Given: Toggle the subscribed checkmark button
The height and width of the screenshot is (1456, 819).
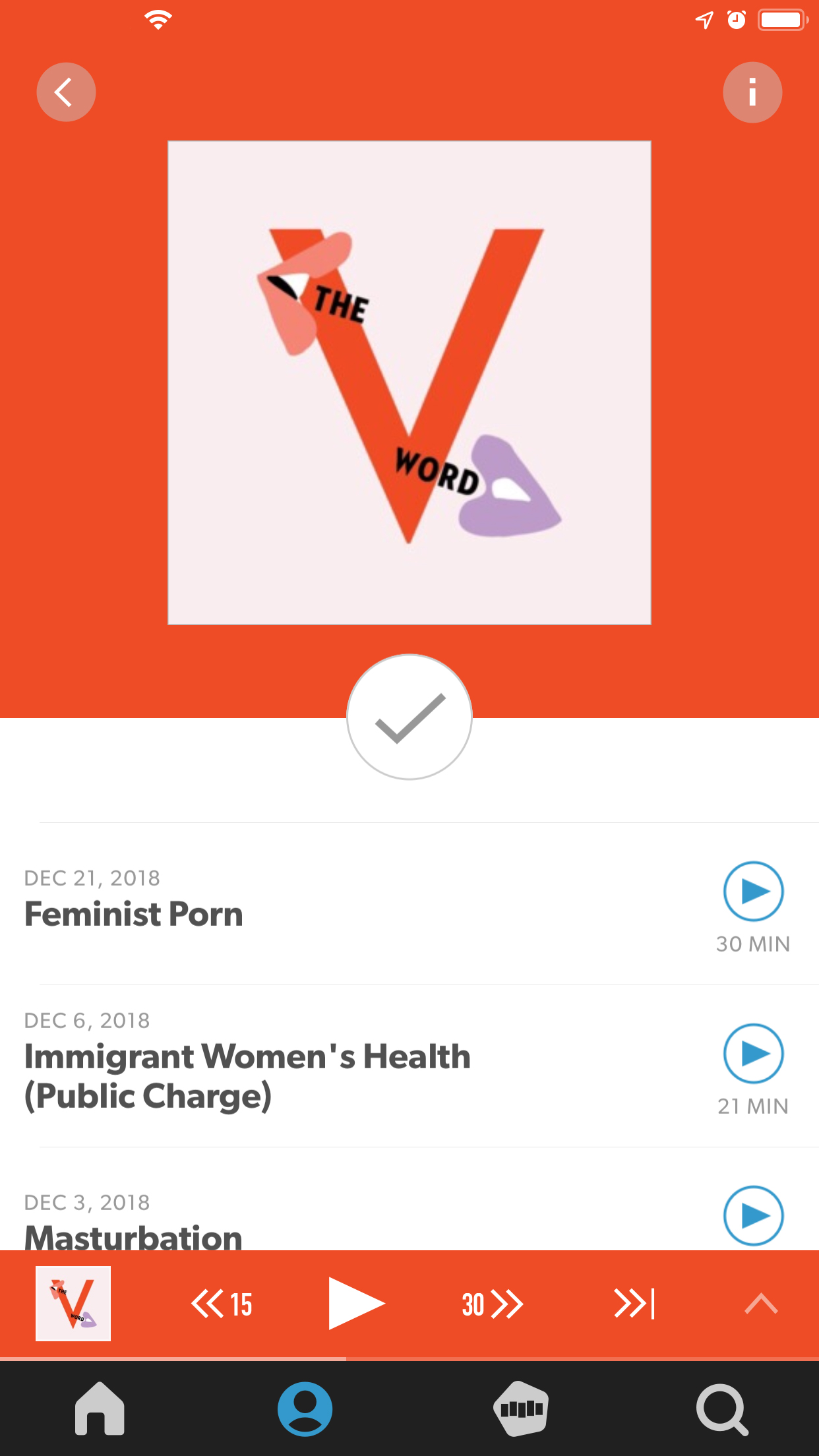Looking at the screenshot, I should tap(409, 717).
